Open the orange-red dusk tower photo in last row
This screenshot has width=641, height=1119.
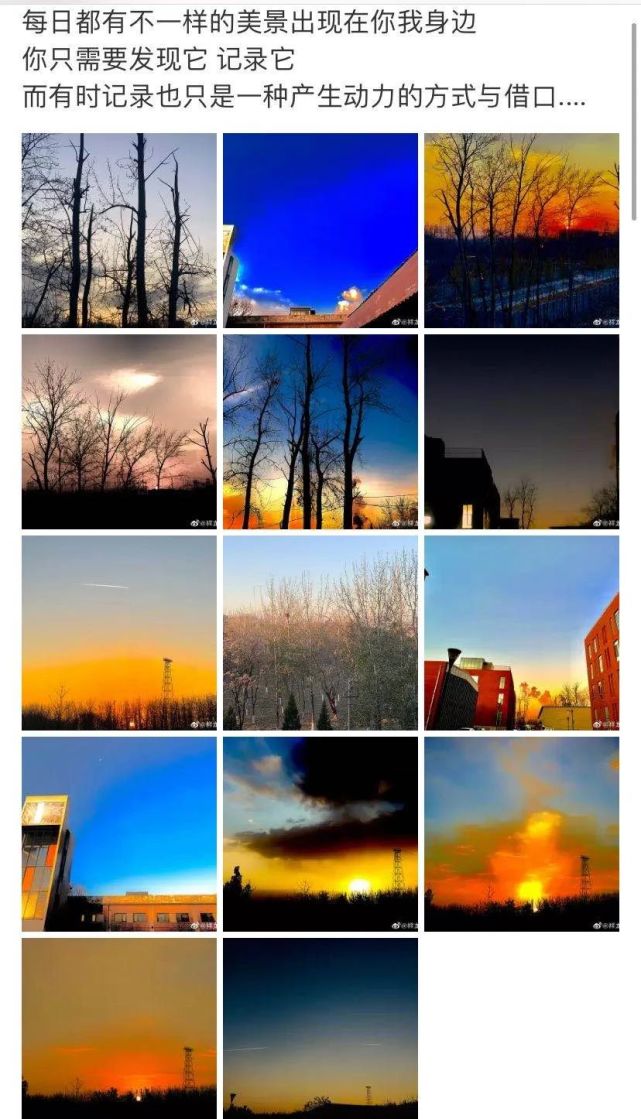click(x=119, y=1028)
